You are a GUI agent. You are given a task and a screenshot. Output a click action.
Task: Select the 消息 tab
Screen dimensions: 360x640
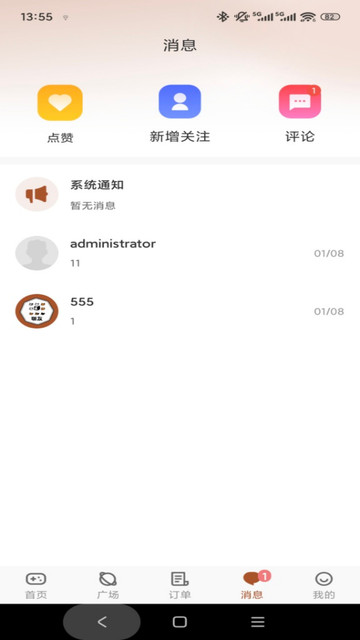252,585
